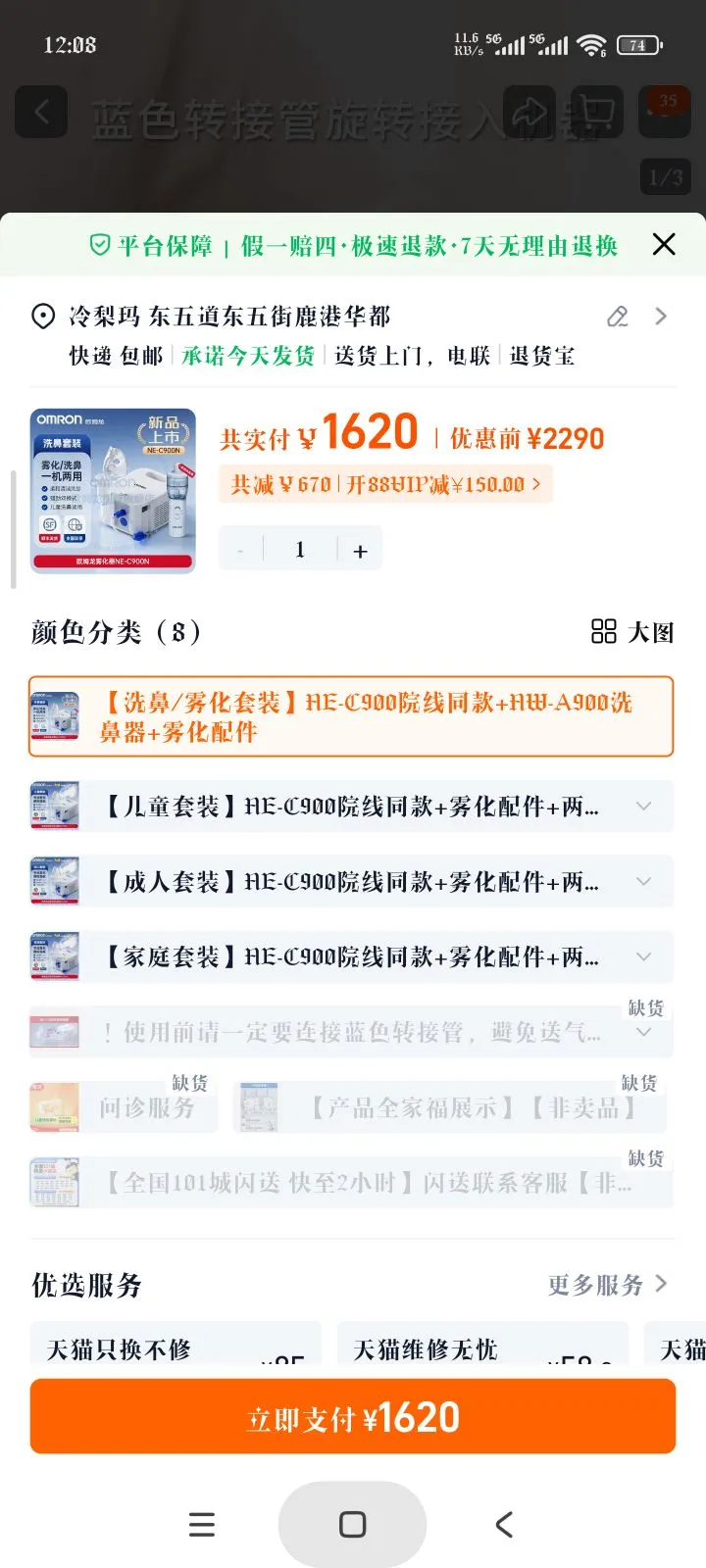Enlarge the Omron product thumbnail

click(113, 490)
